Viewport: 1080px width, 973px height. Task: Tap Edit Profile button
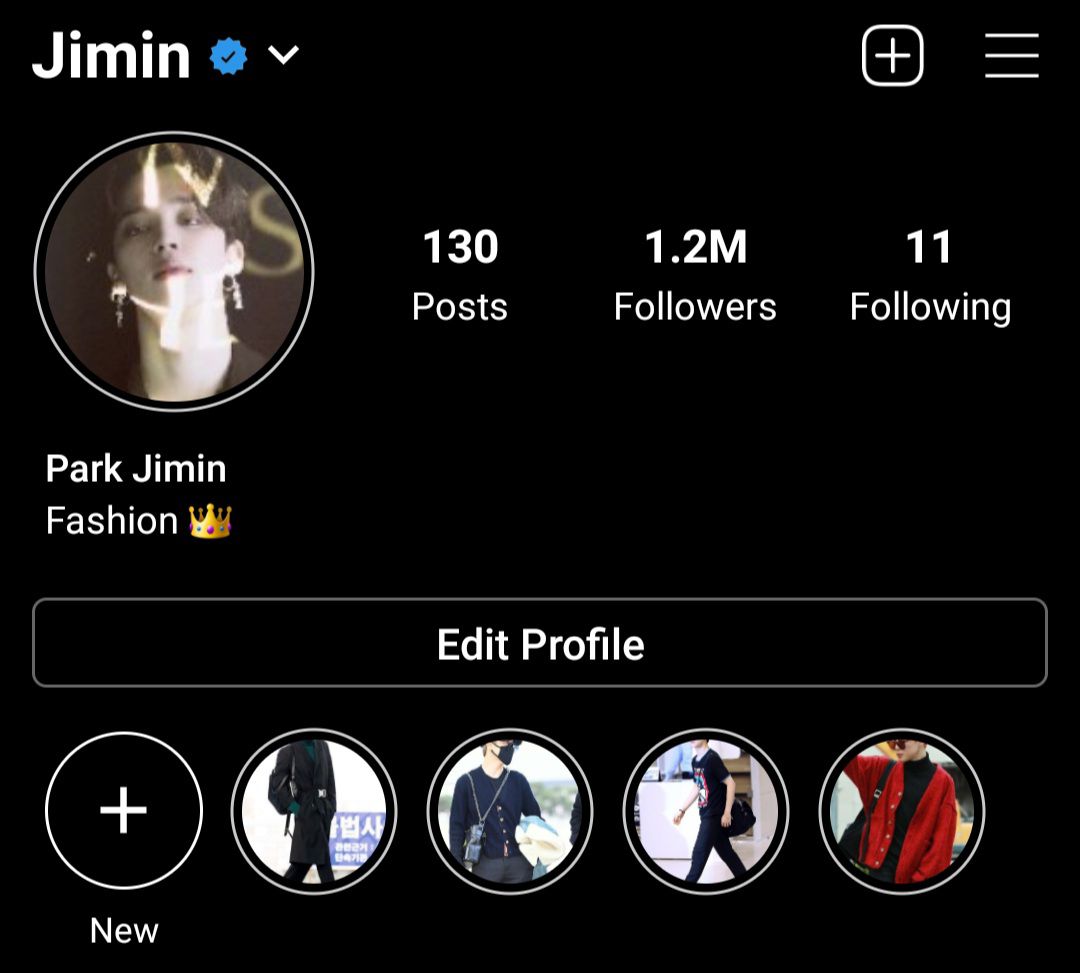click(540, 643)
